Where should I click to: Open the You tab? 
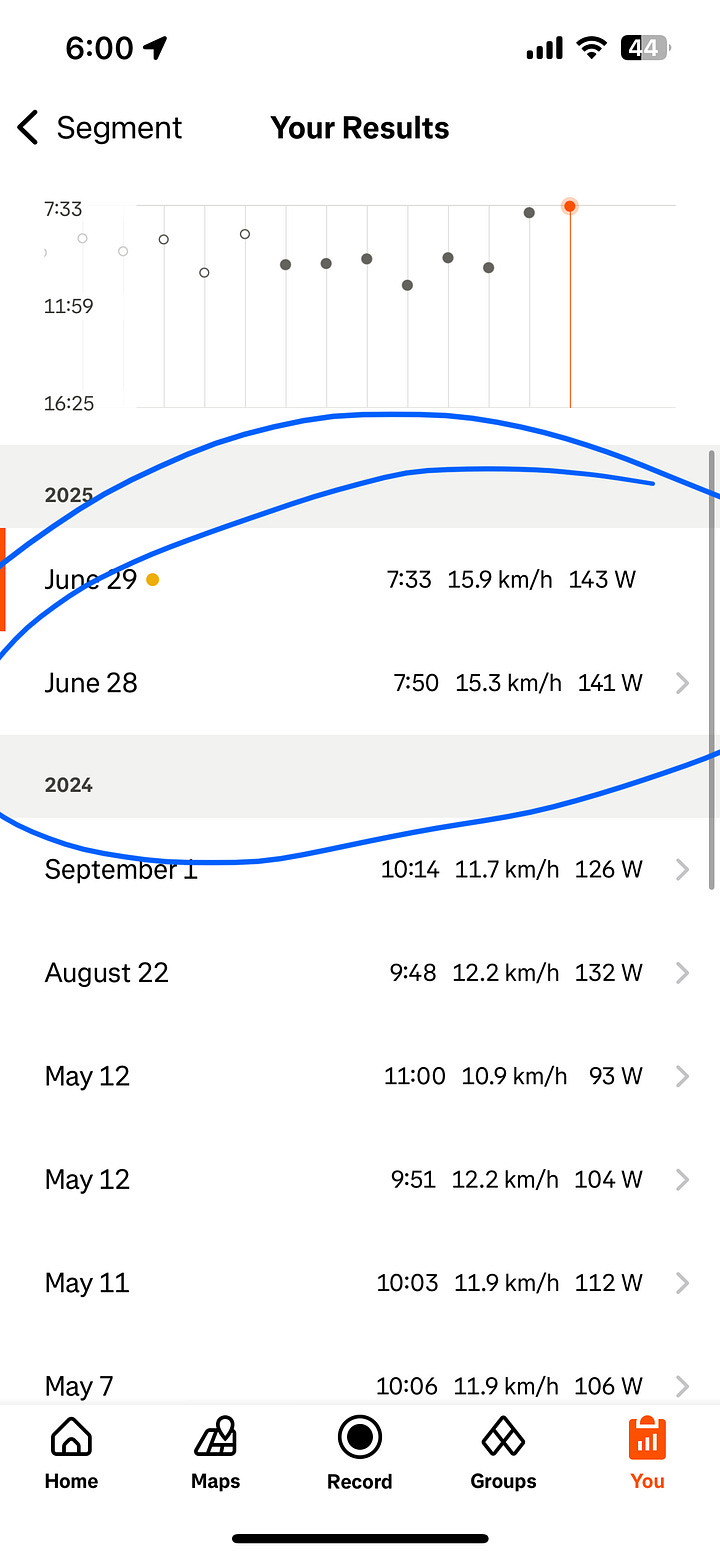tap(647, 1453)
